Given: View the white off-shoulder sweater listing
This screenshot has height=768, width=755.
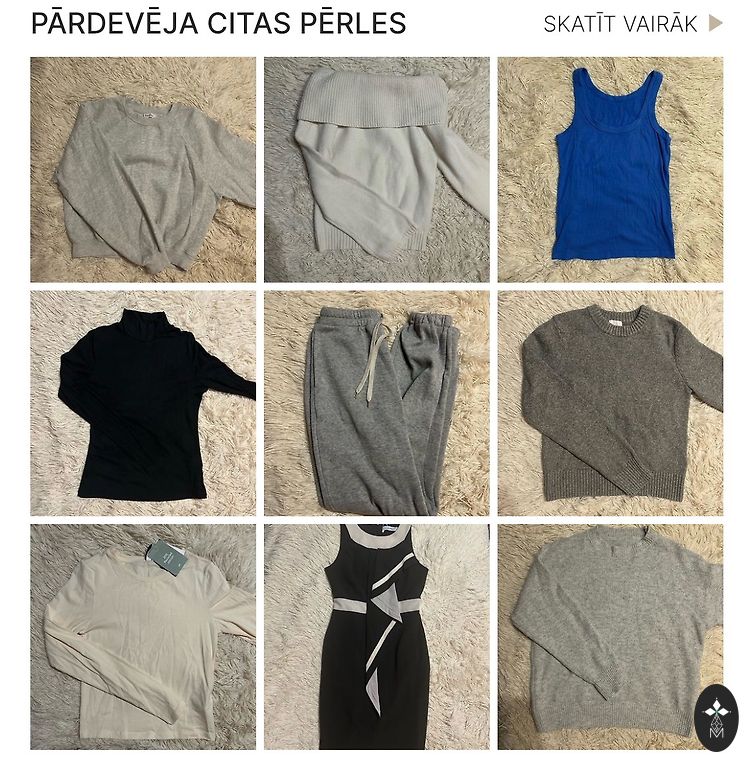Looking at the screenshot, I should (377, 170).
